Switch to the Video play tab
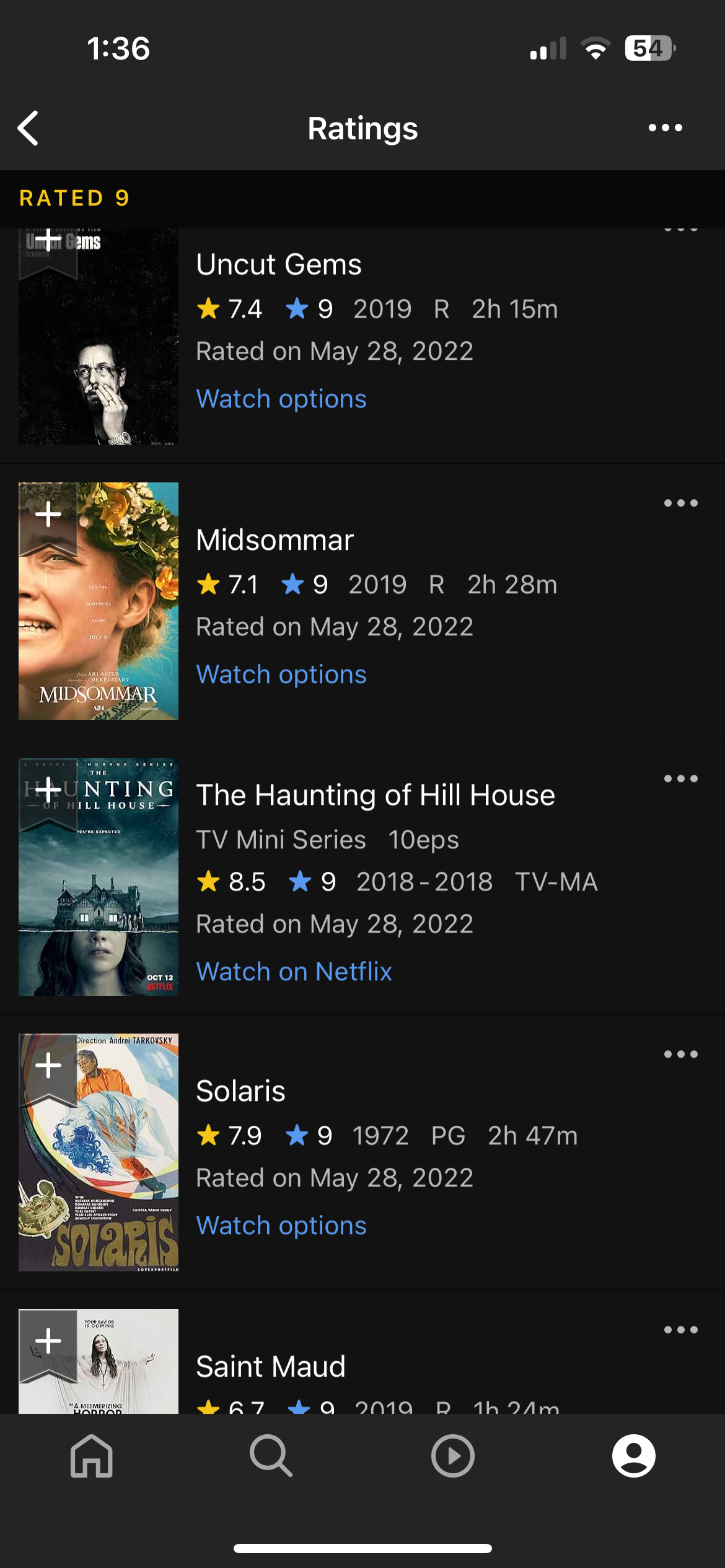The image size is (725, 1568). point(453,1456)
